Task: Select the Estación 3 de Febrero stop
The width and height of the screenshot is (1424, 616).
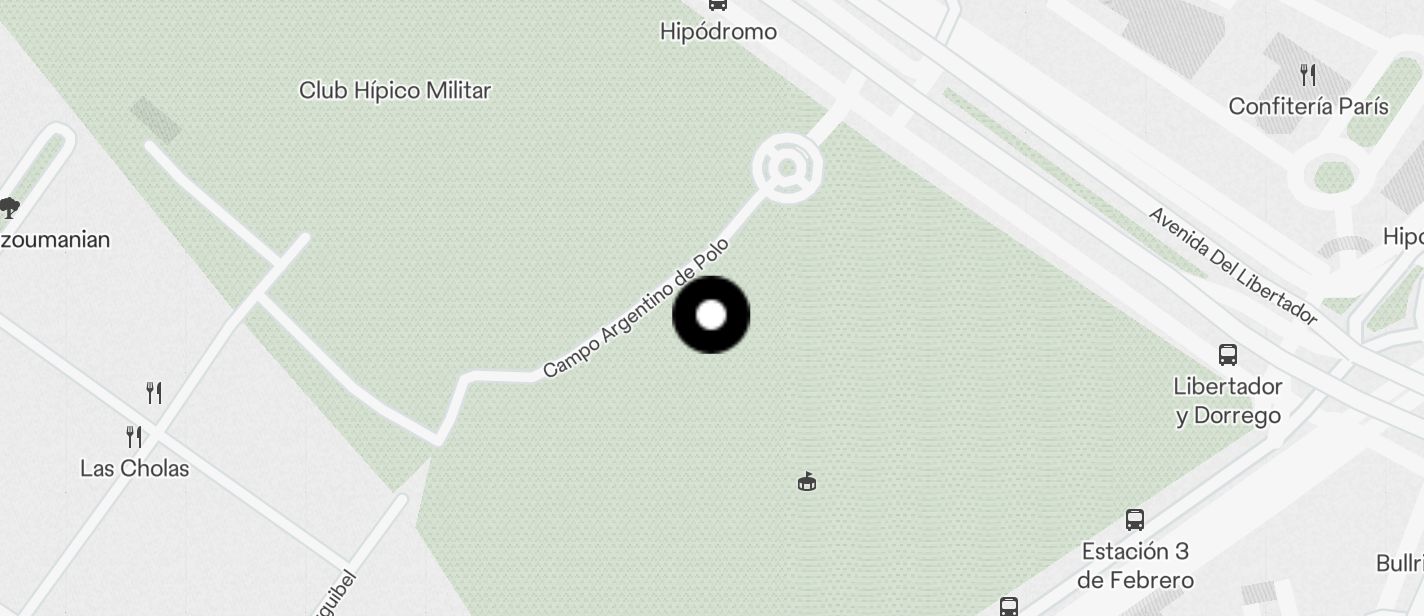Action: point(1135,520)
